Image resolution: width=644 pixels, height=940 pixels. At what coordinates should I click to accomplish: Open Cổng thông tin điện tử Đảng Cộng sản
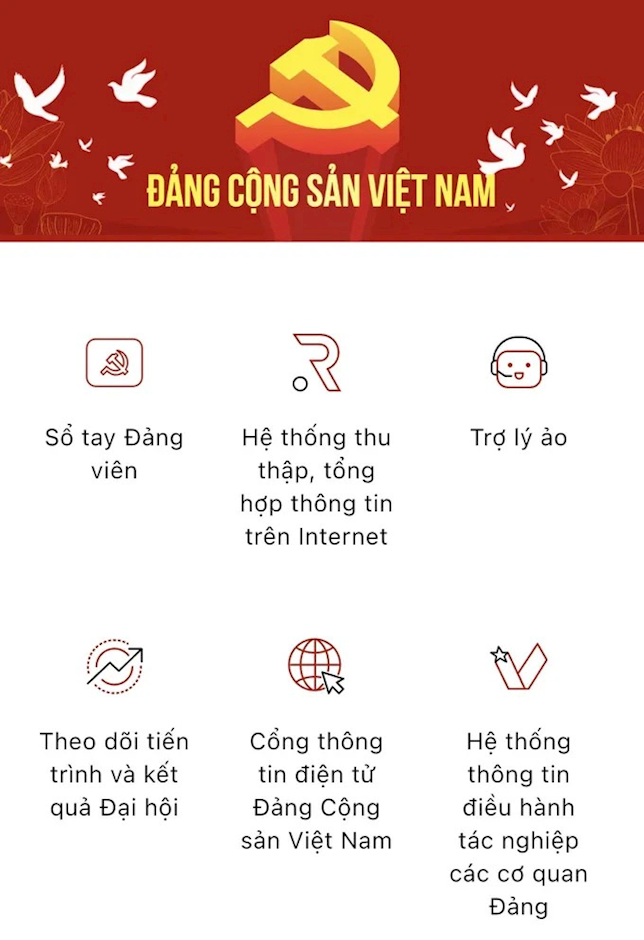pos(316,666)
